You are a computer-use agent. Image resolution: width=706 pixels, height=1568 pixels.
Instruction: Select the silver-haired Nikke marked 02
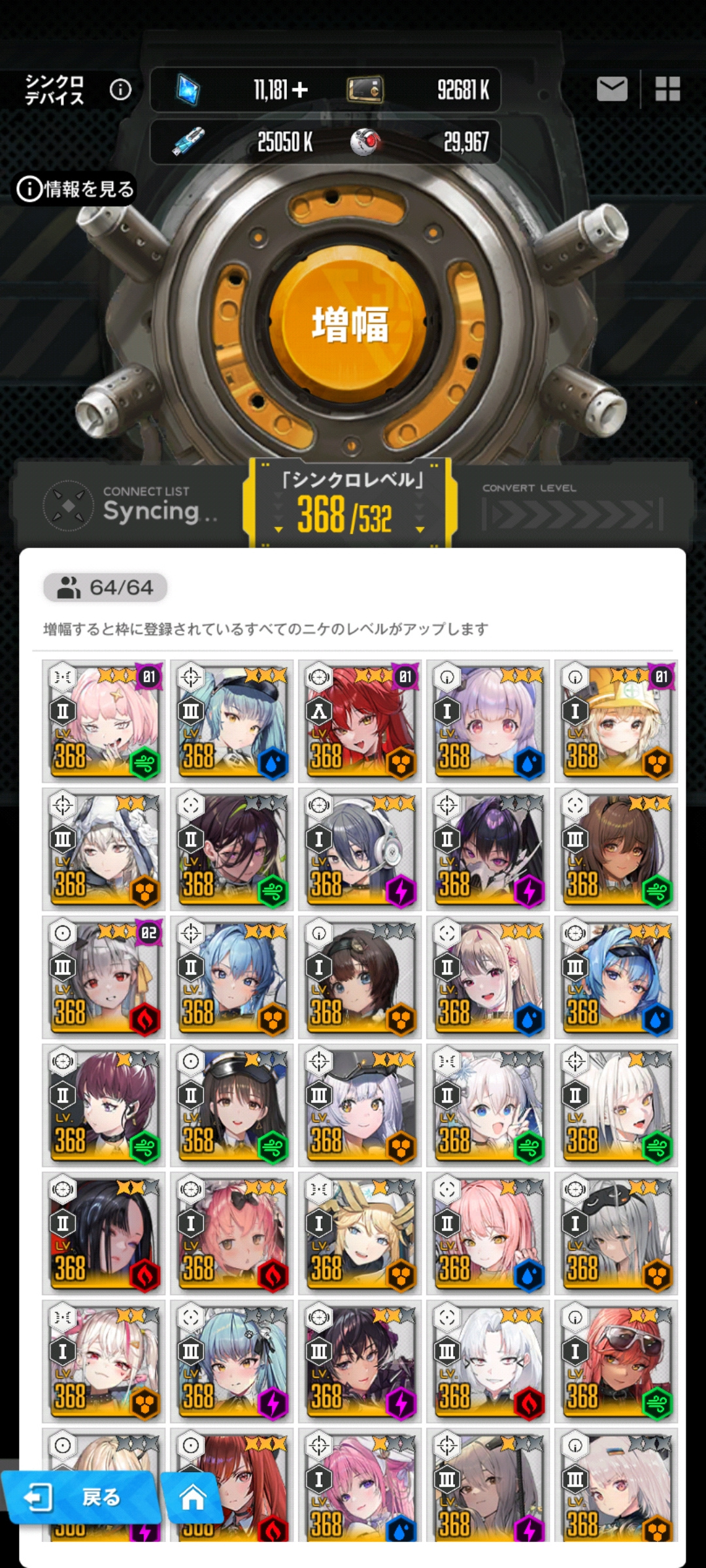pyautogui.click(x=104, y=977)
